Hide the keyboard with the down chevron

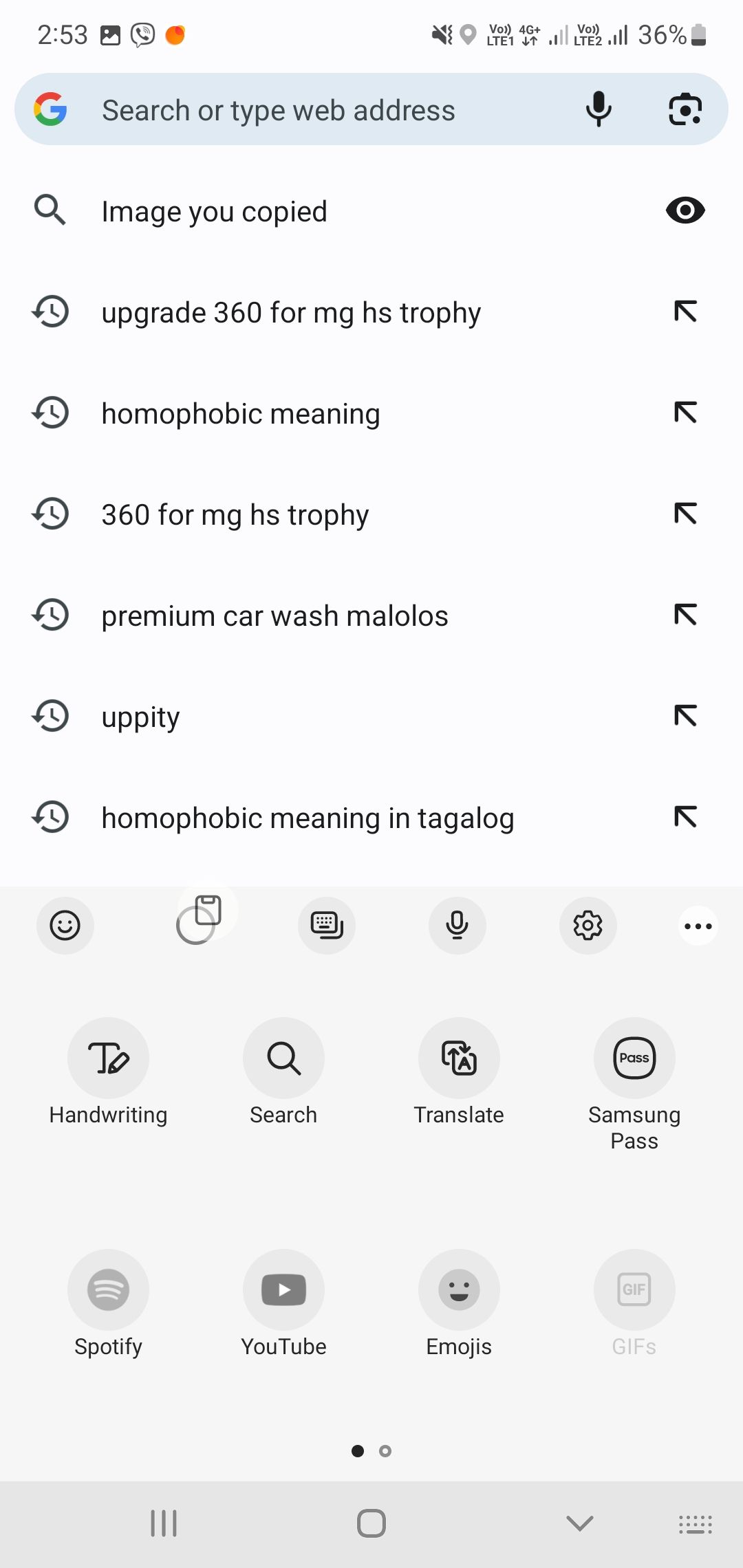click(579, 1523)
